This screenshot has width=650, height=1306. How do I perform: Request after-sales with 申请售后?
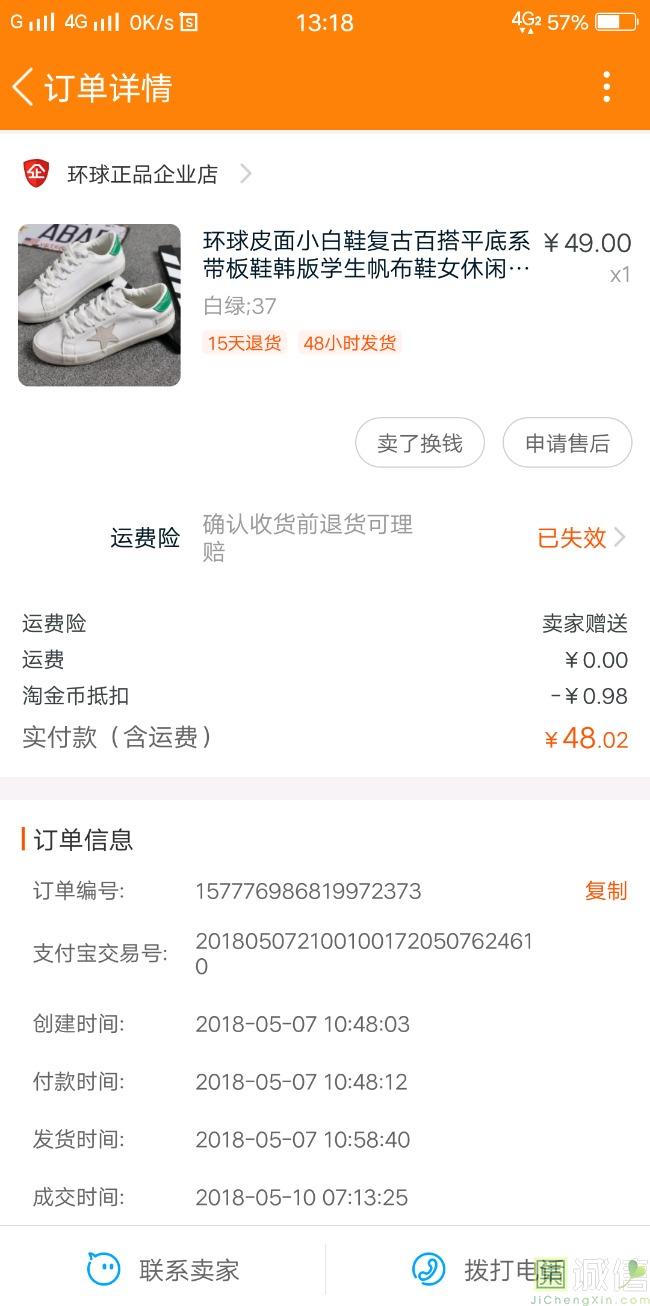[x=567, y=443]
